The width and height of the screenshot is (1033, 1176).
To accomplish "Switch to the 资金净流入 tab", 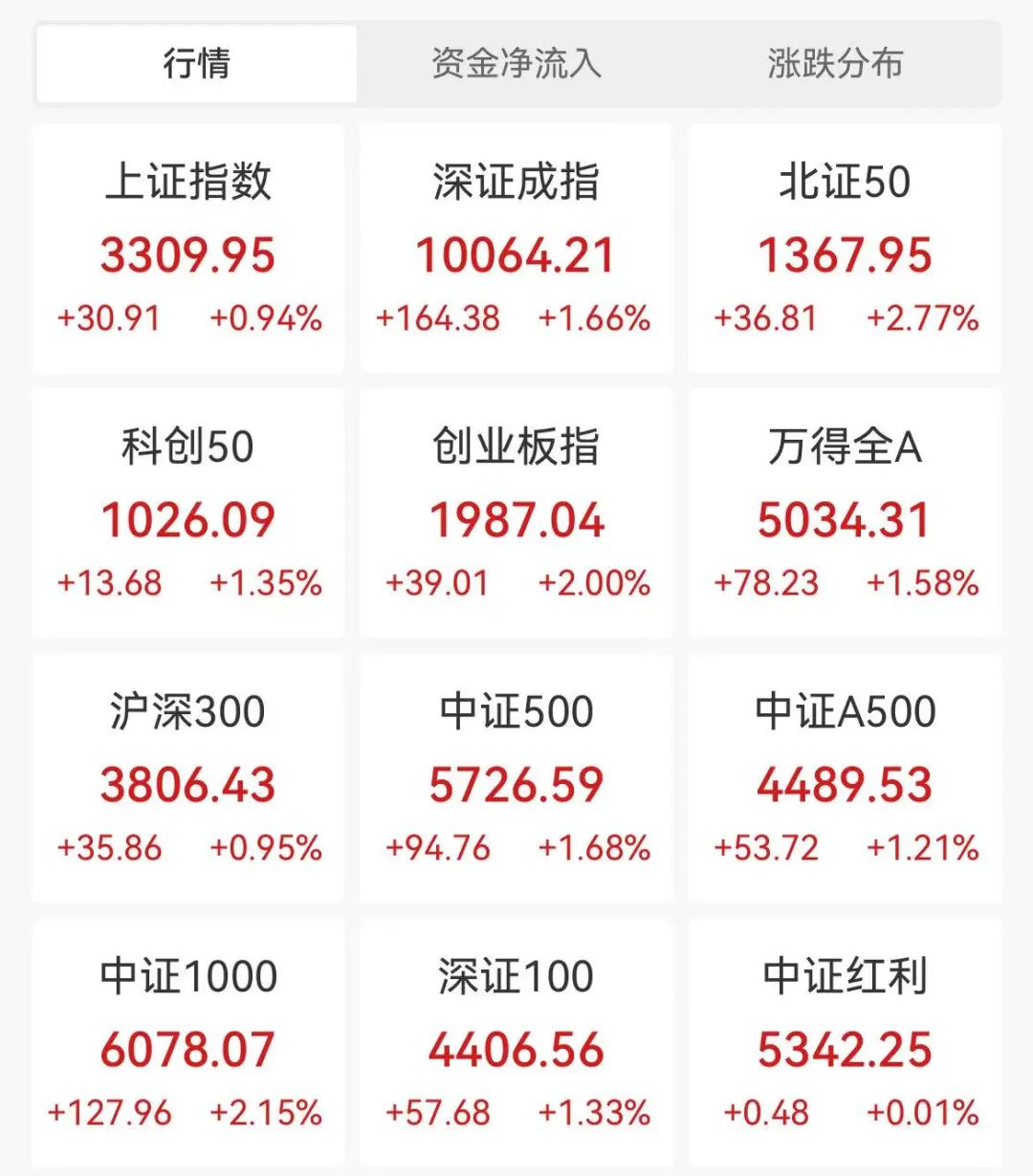I will point(516,64).
